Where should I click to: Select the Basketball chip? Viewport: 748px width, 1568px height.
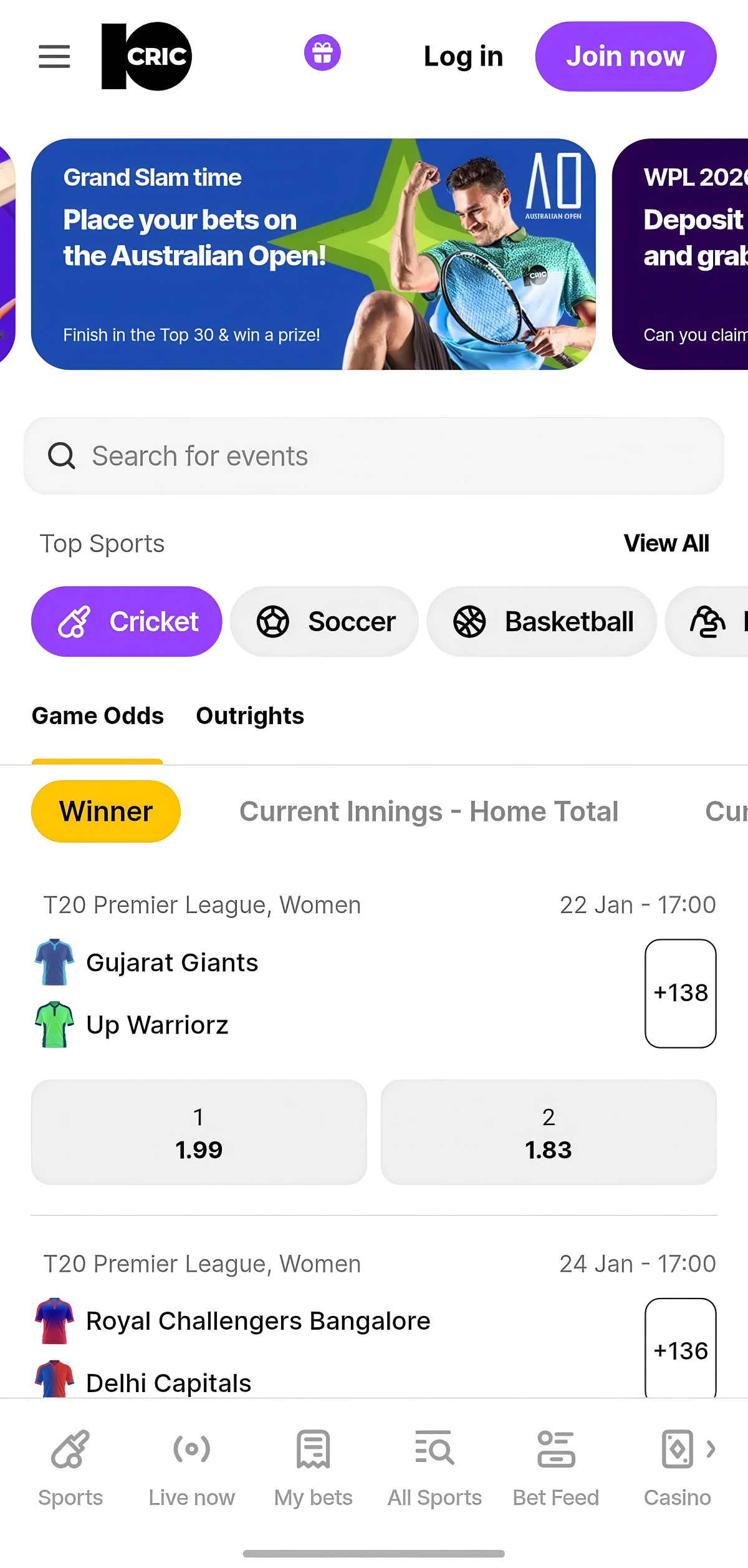click(541, 621)
